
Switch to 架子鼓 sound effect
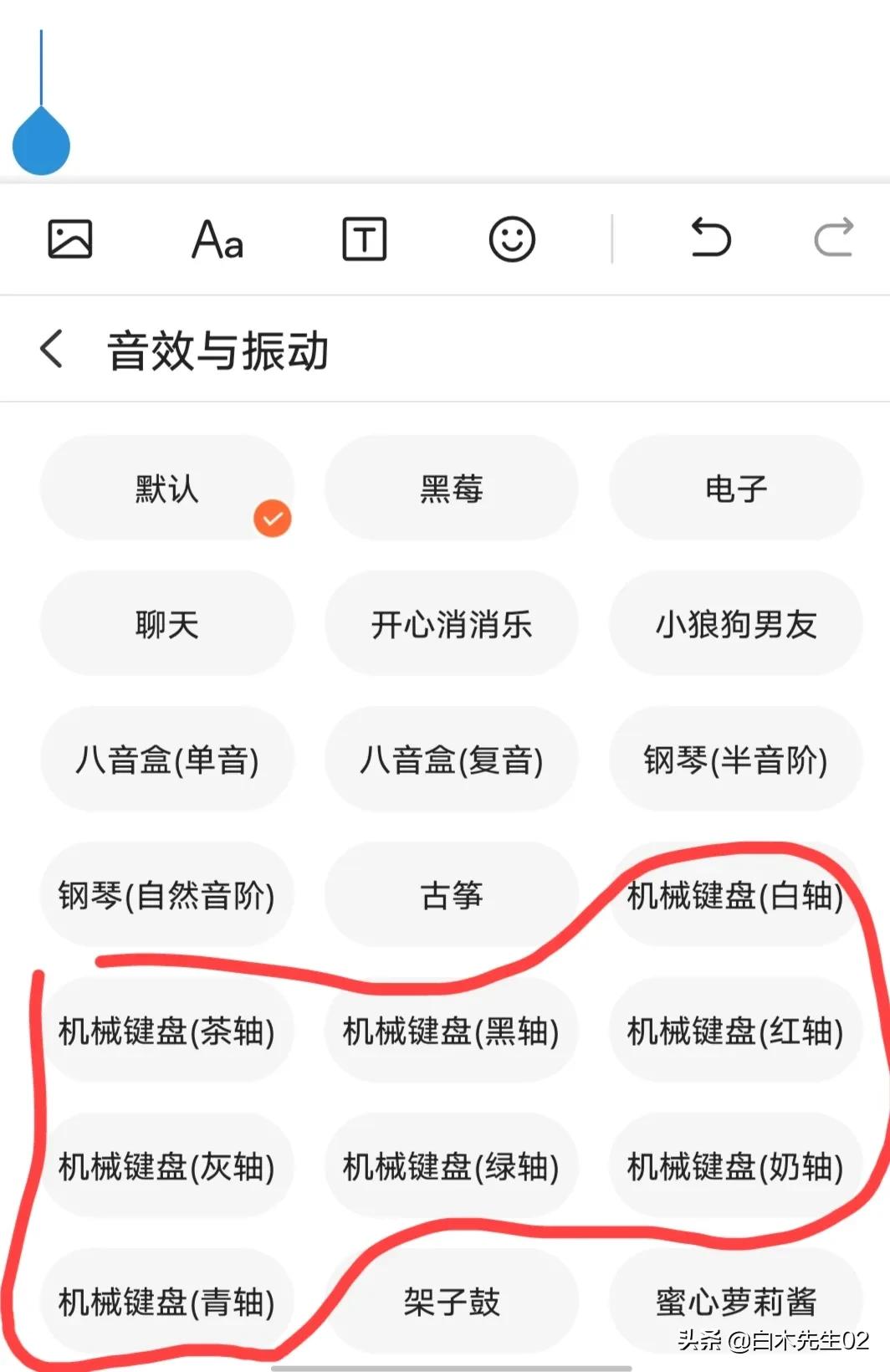pyautogui.click(x=452, y=1302)
